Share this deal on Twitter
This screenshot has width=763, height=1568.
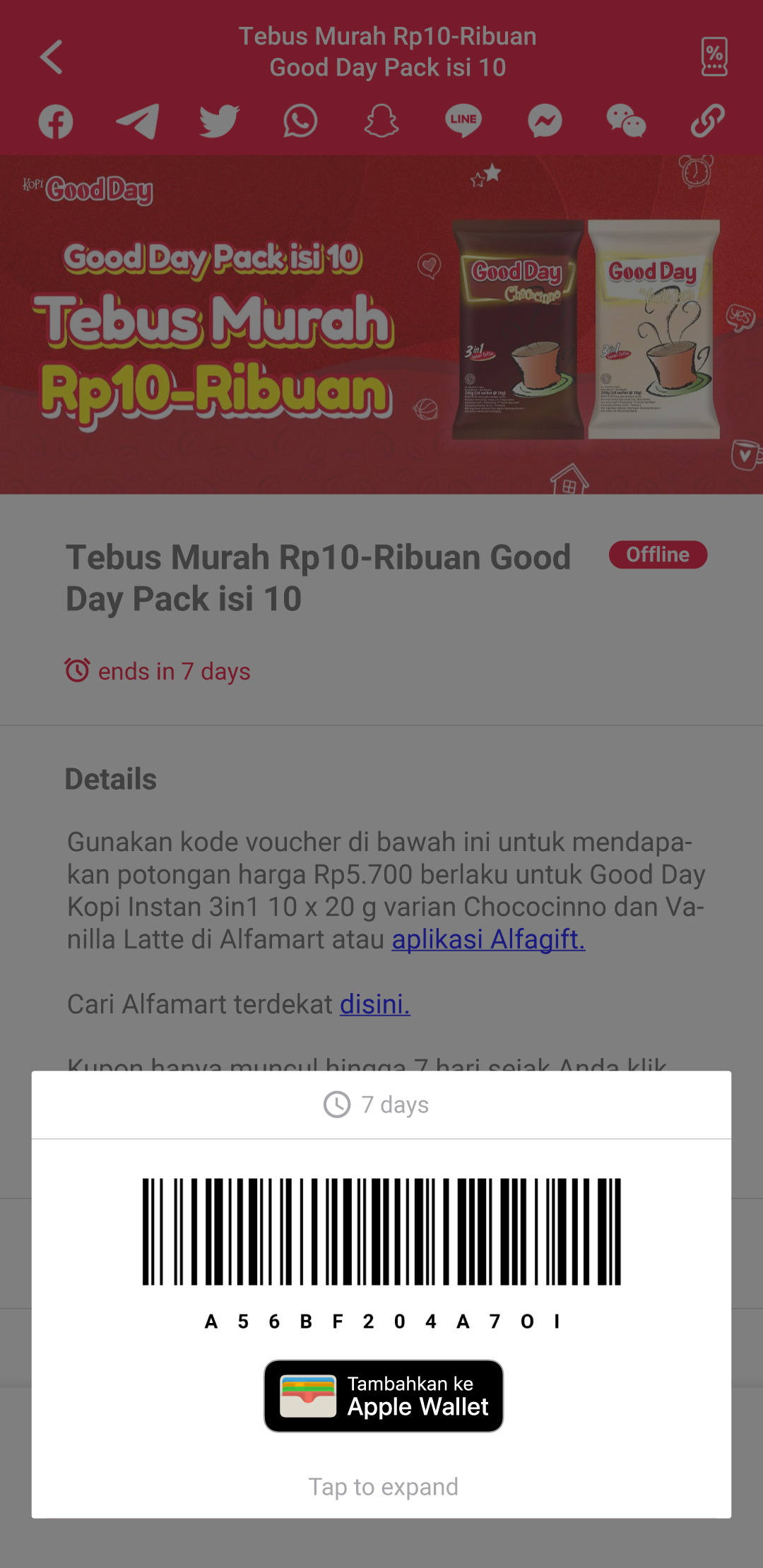pyautogui.click(x=219, y=121)
